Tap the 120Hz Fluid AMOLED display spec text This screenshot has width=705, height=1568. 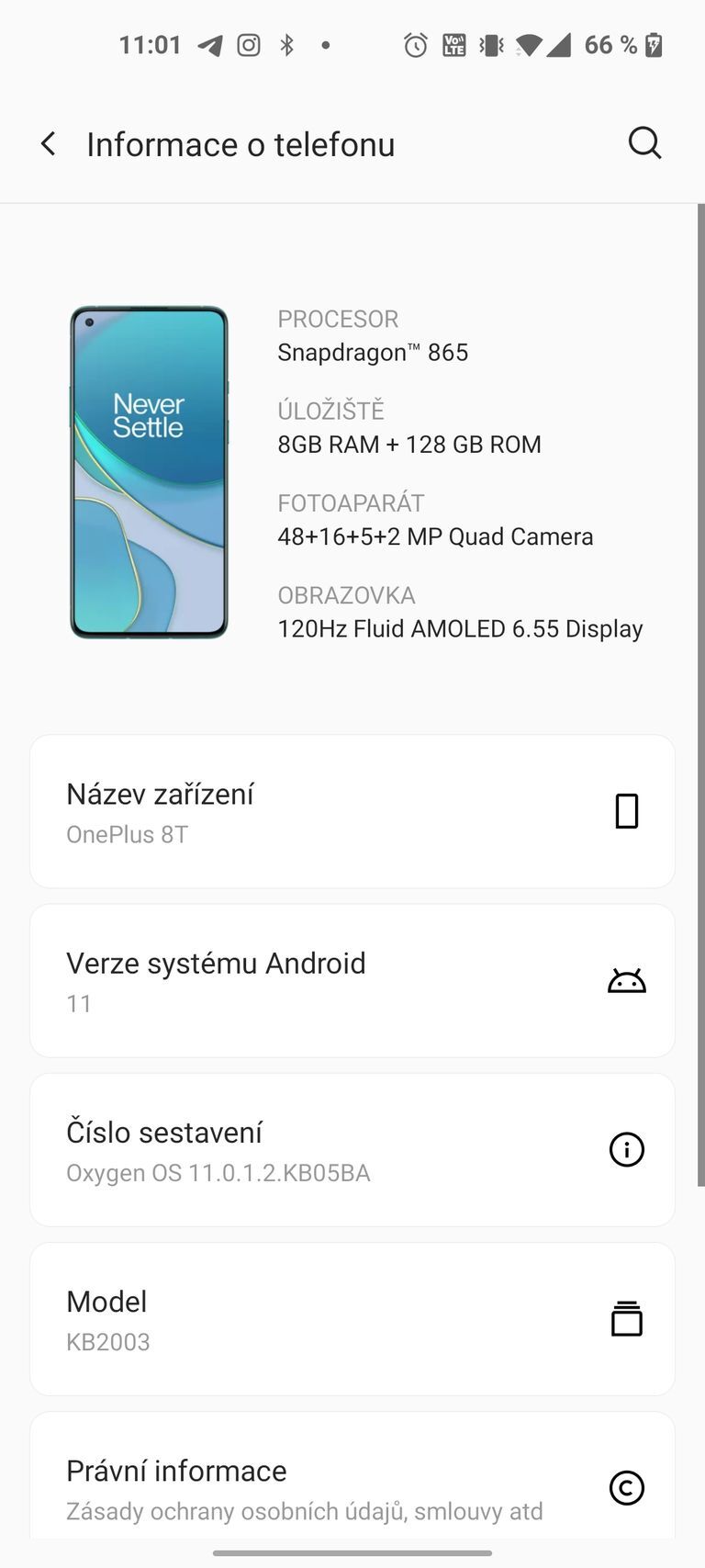(461, 628)
